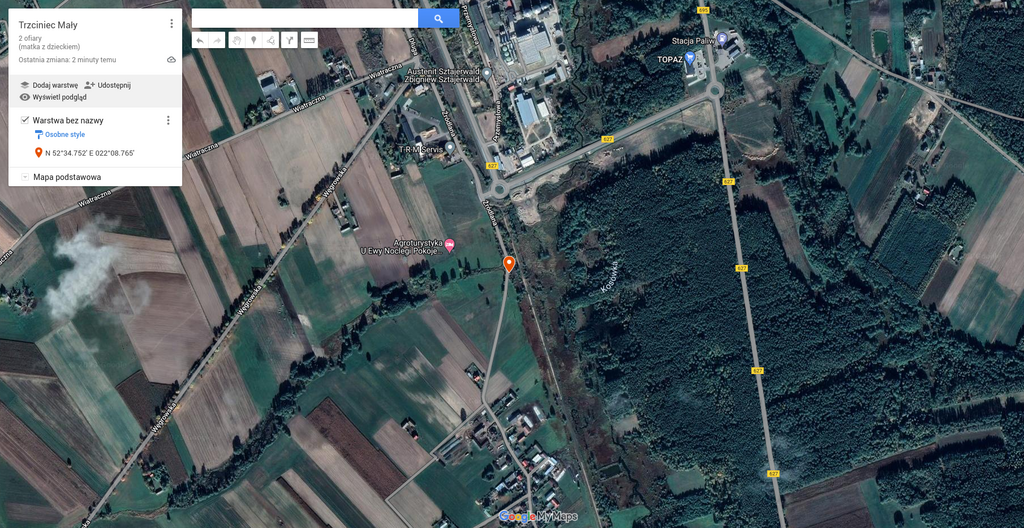Tap the orange marker on the map
This screenshot has height=528, width=1024.
click(508, 263)
